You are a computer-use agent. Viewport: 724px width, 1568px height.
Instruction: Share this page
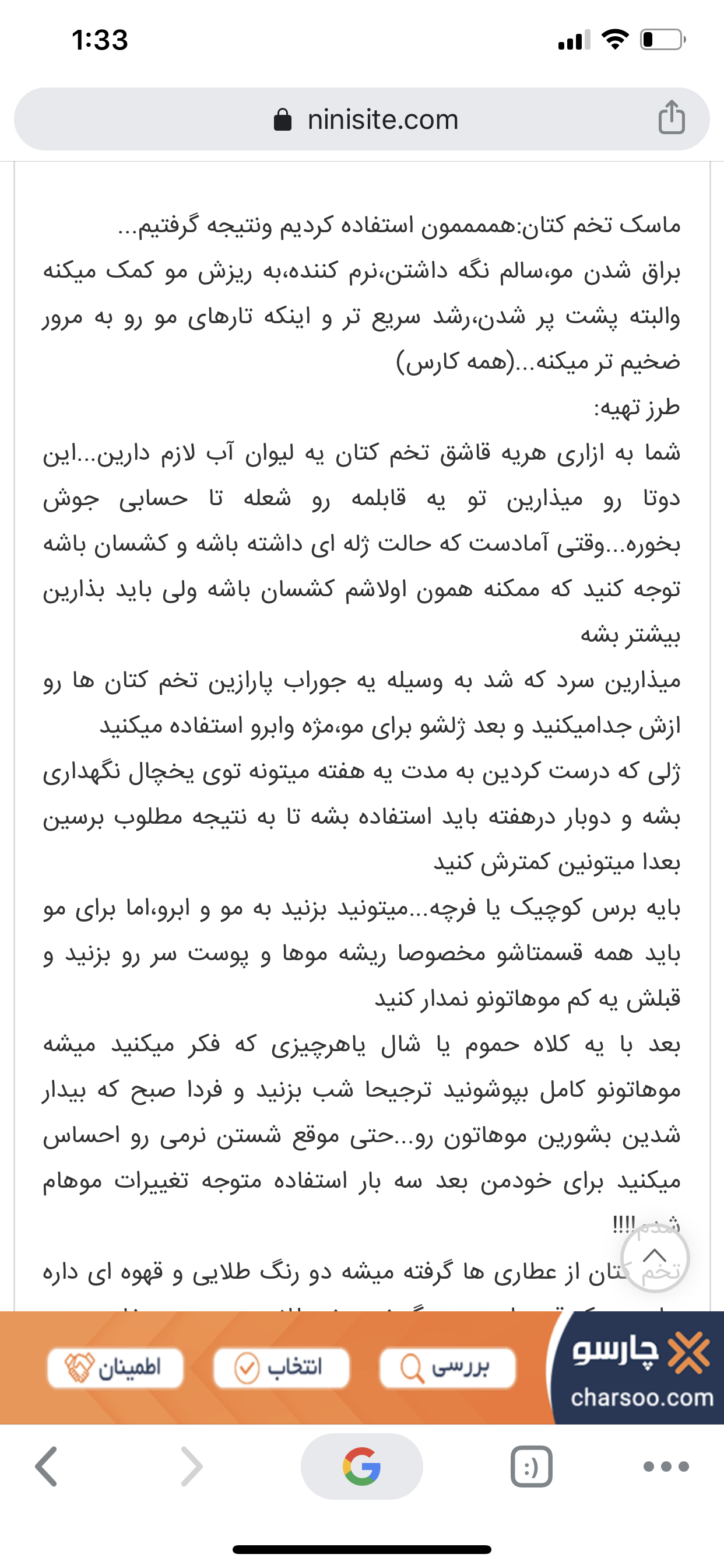click(672, 117)
